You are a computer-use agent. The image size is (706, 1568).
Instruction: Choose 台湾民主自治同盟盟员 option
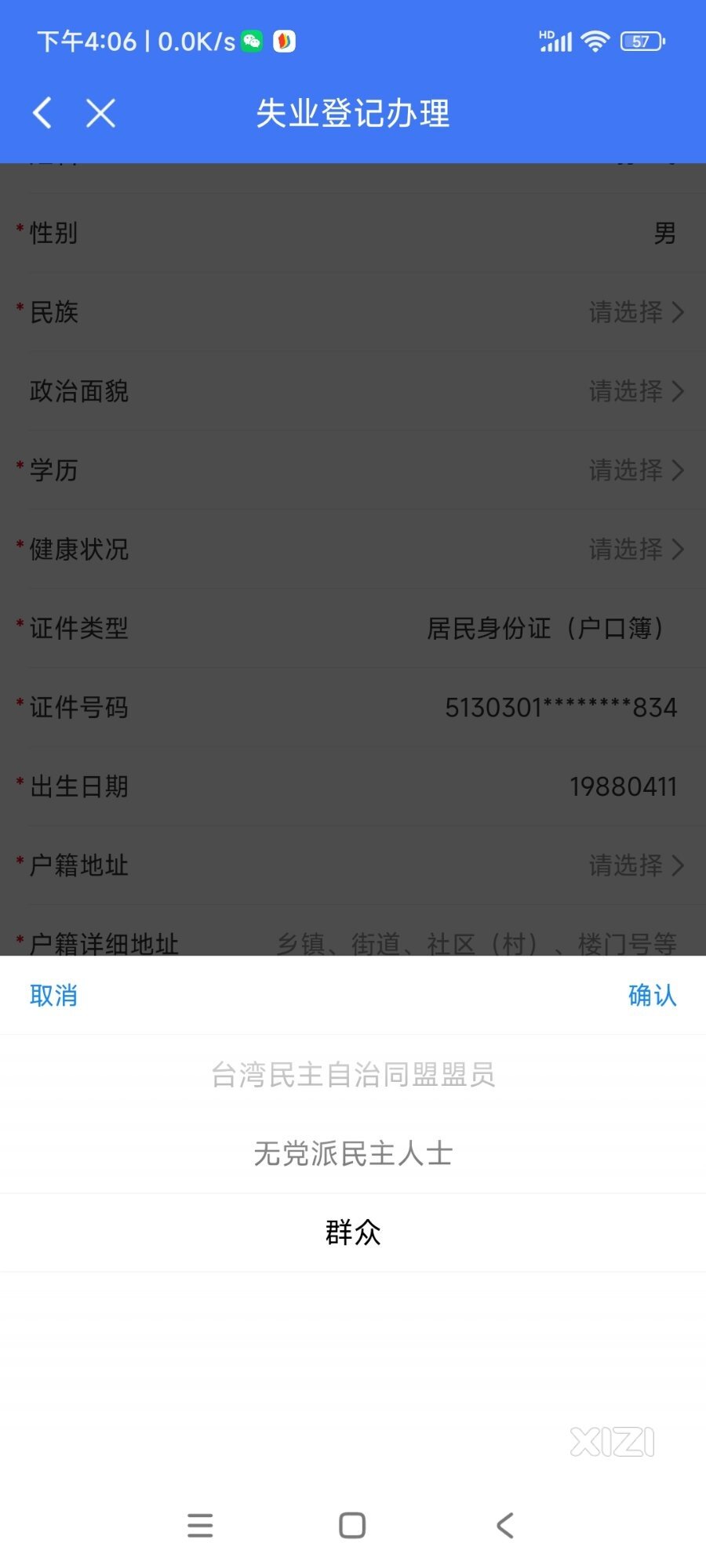[353, 1074]
